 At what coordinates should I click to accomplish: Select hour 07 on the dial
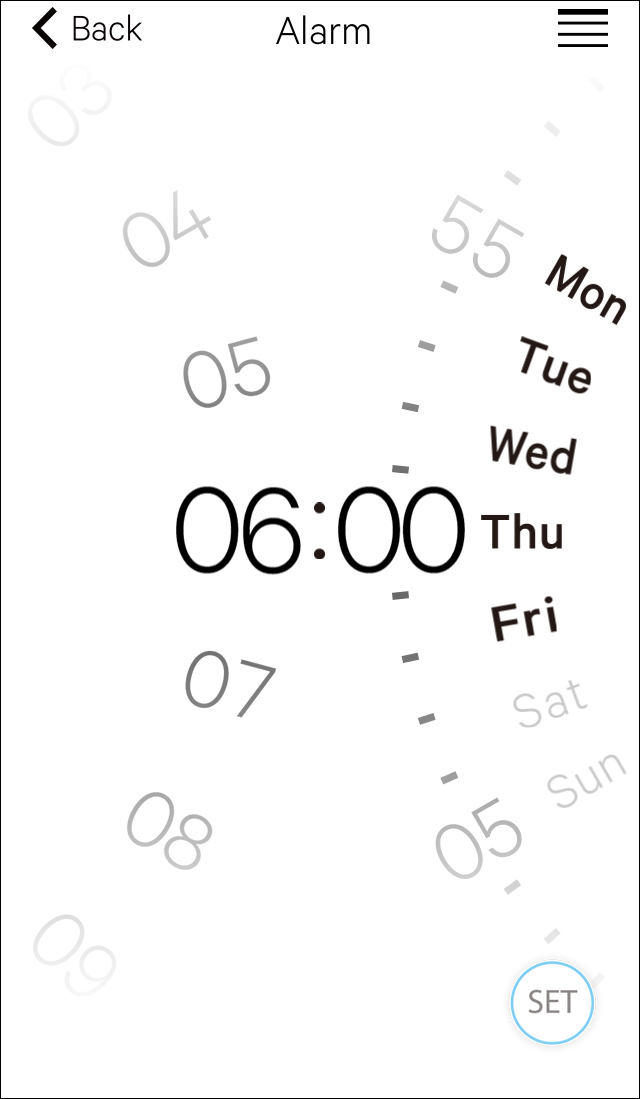(x=230, y=684)
